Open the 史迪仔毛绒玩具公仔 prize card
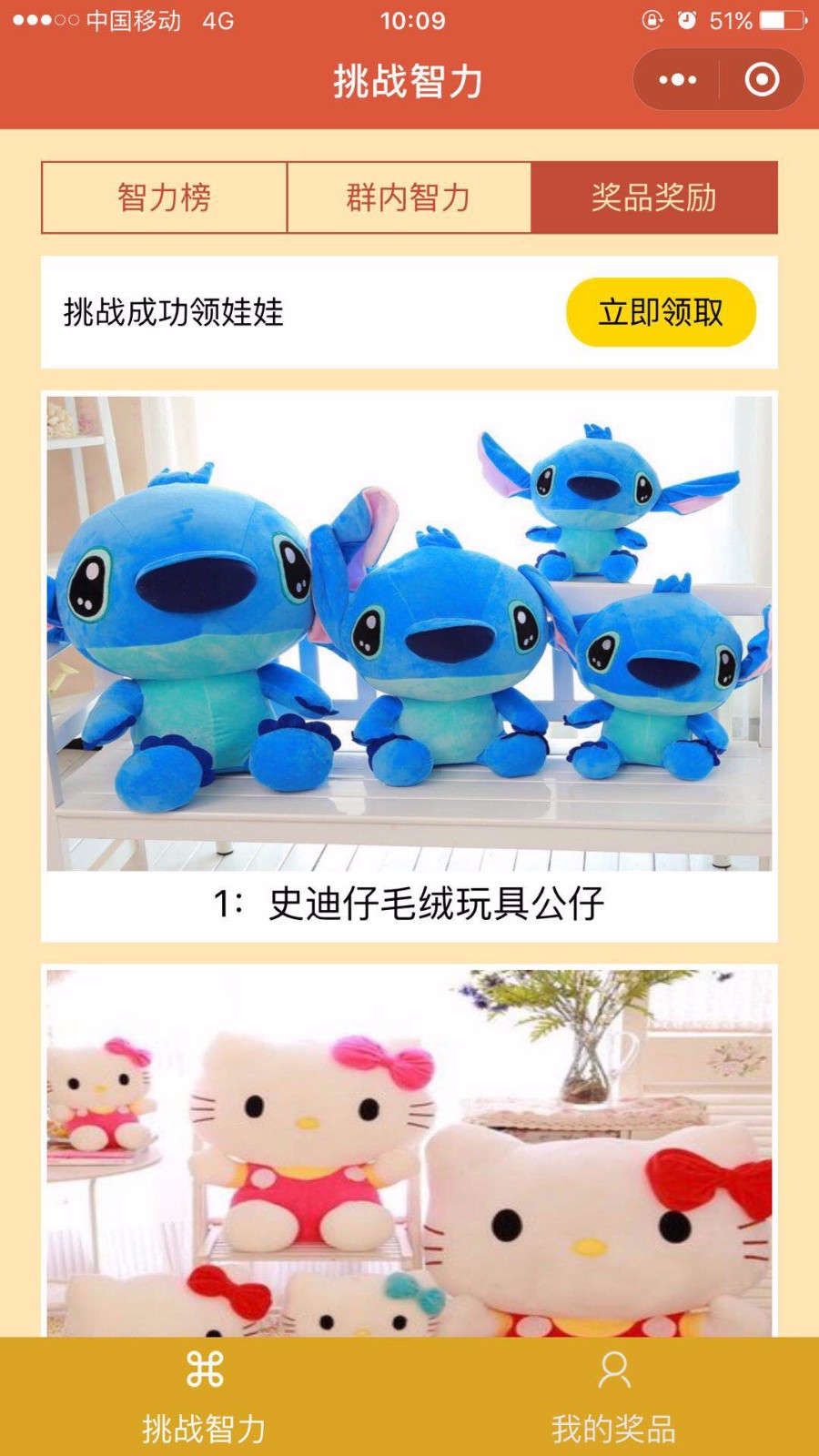Viewport: 819px width, 1456px height. (x=409, y=664)
